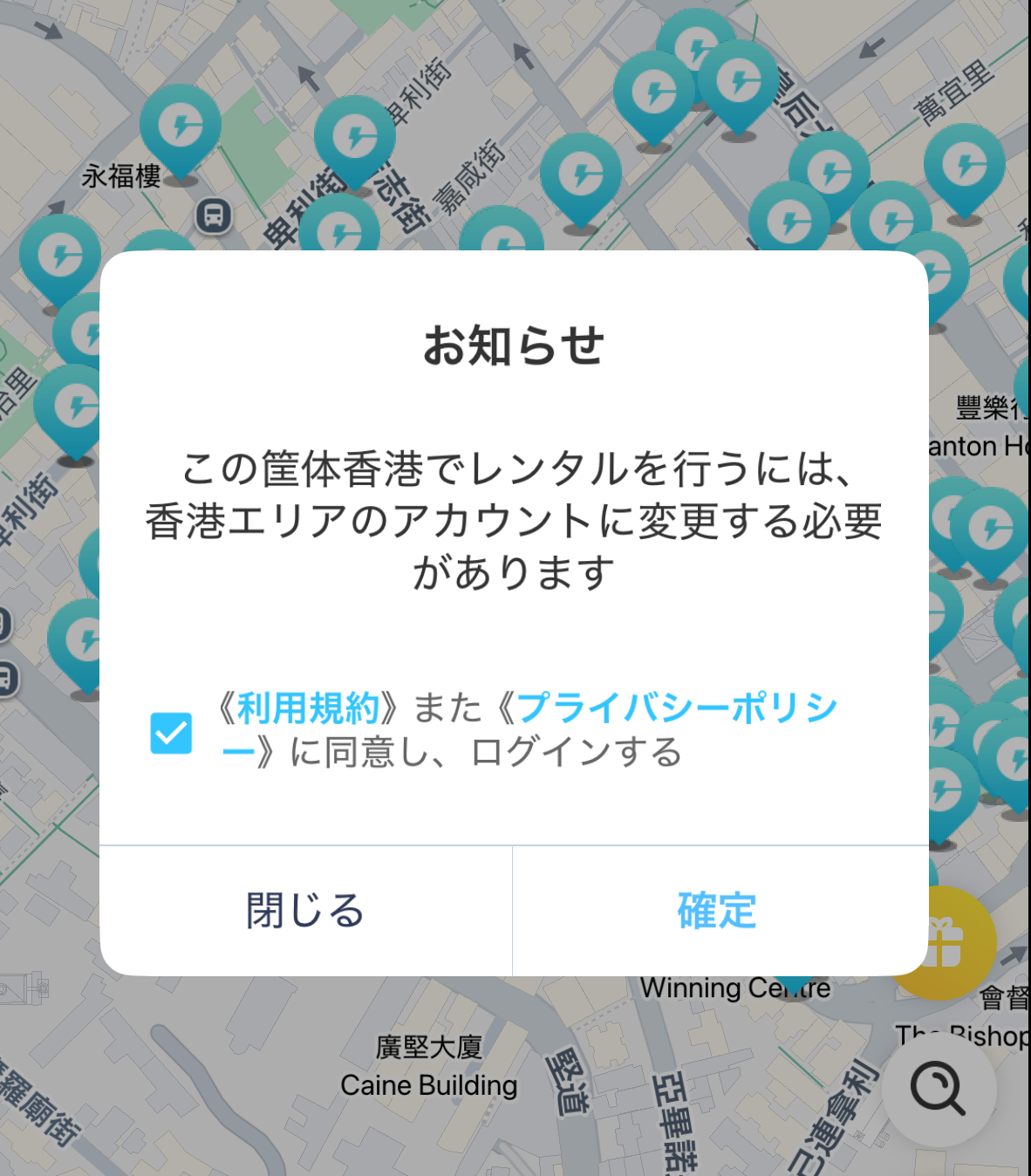Open the プライバシーポリシー privacy policy link
Image resolution: width=1031 pixels, height=1176 pixels.
point(676,708)
